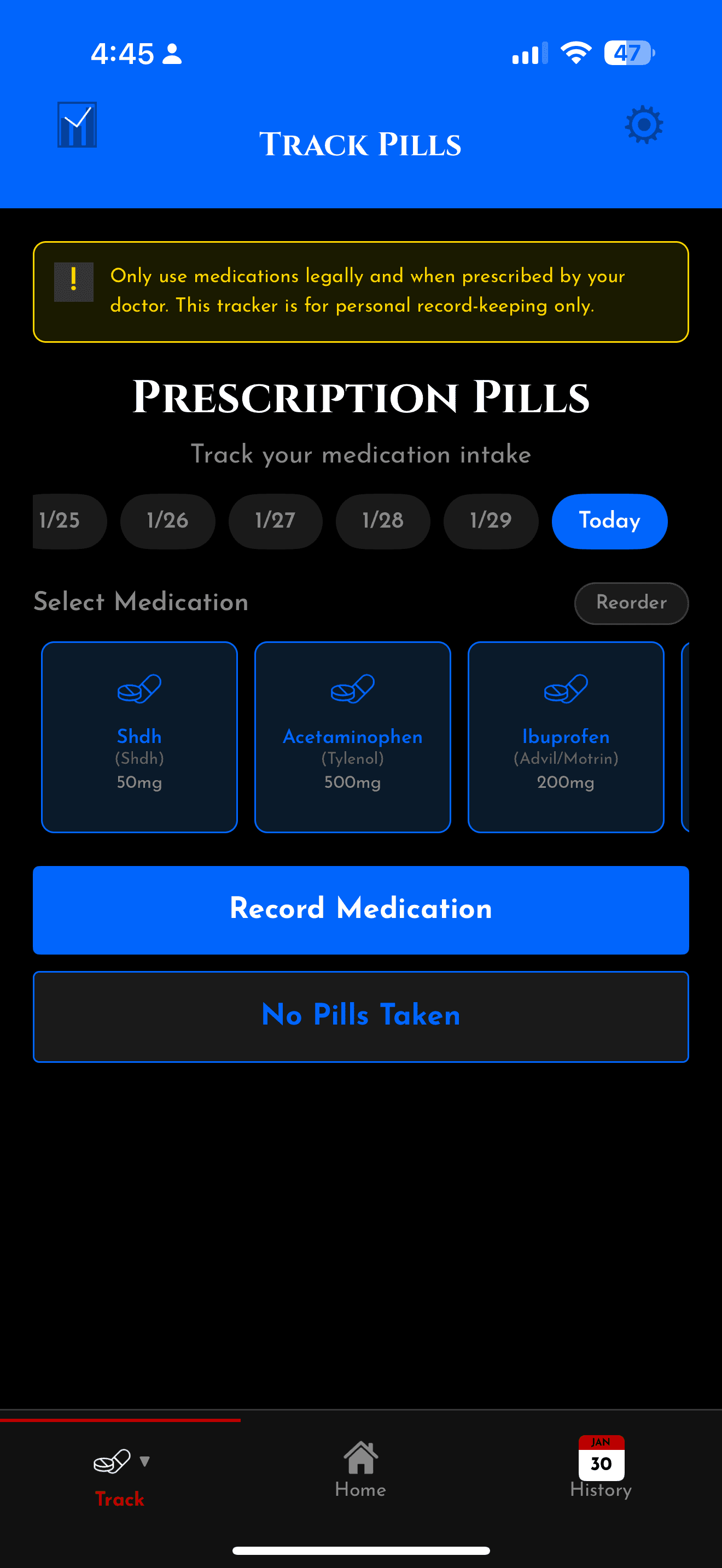The width and height of the screenshot is (722, 1568).
Task: Open the Reorder options
Action: 631,602
